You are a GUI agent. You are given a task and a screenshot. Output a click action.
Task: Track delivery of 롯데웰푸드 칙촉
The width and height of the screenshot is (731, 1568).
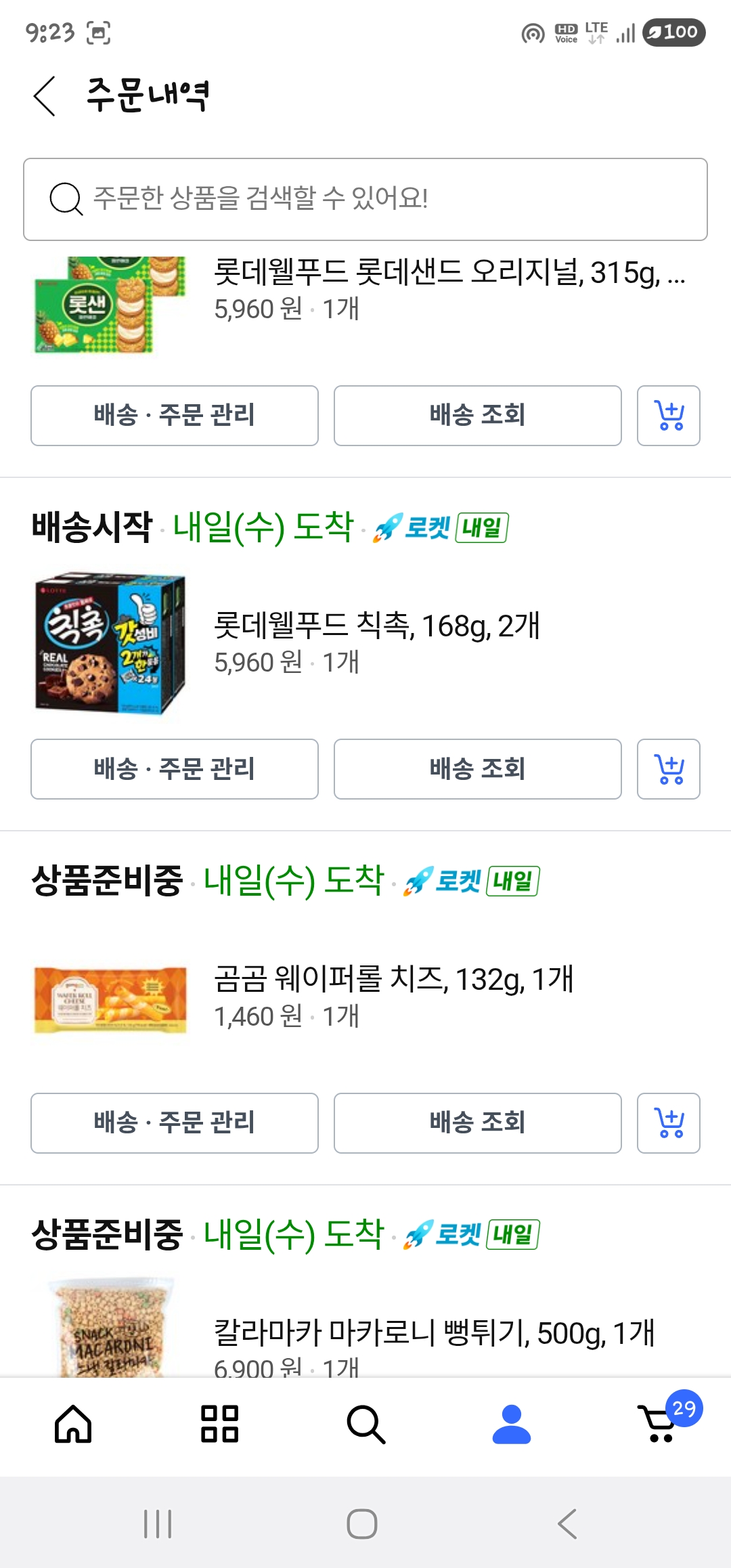477,768
